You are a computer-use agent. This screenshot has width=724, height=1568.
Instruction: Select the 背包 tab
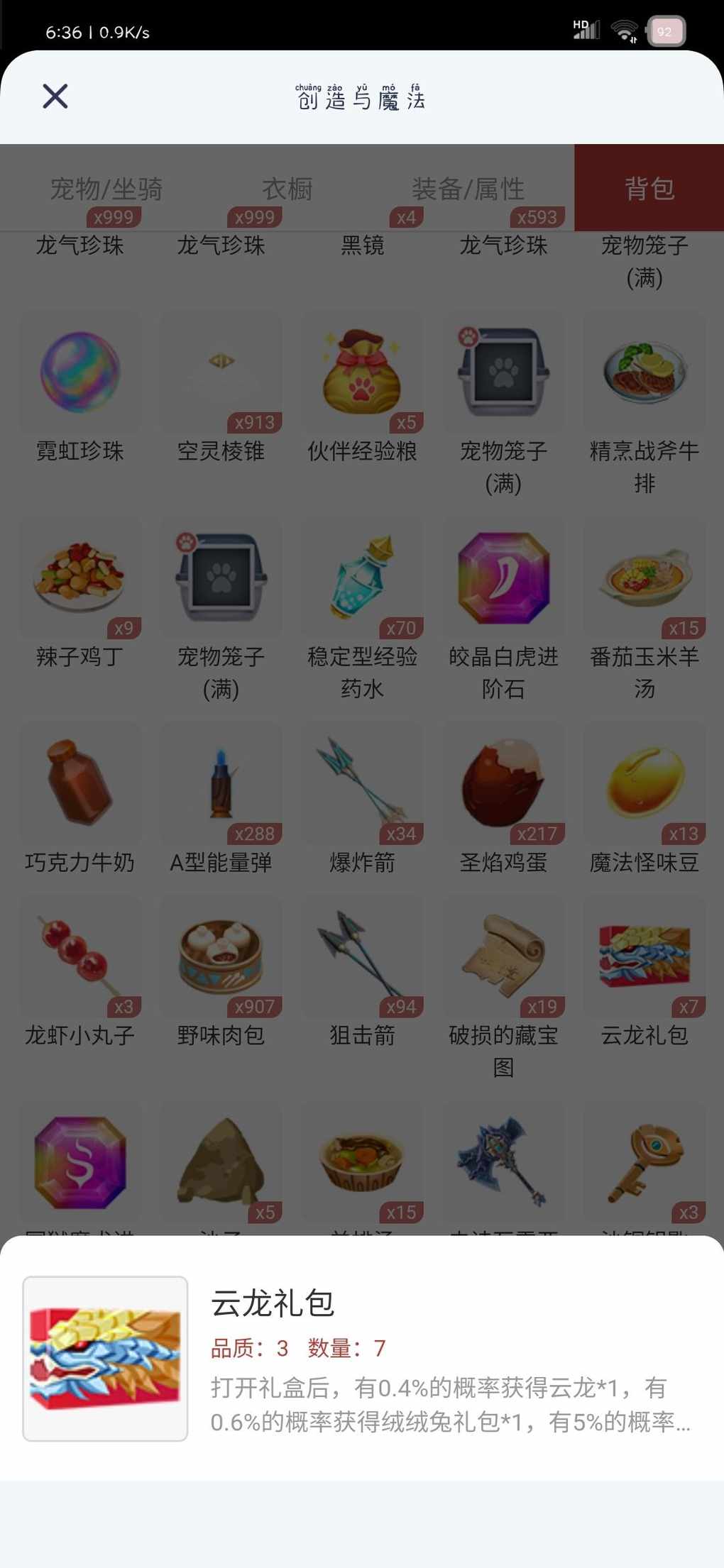coord(649,189)
